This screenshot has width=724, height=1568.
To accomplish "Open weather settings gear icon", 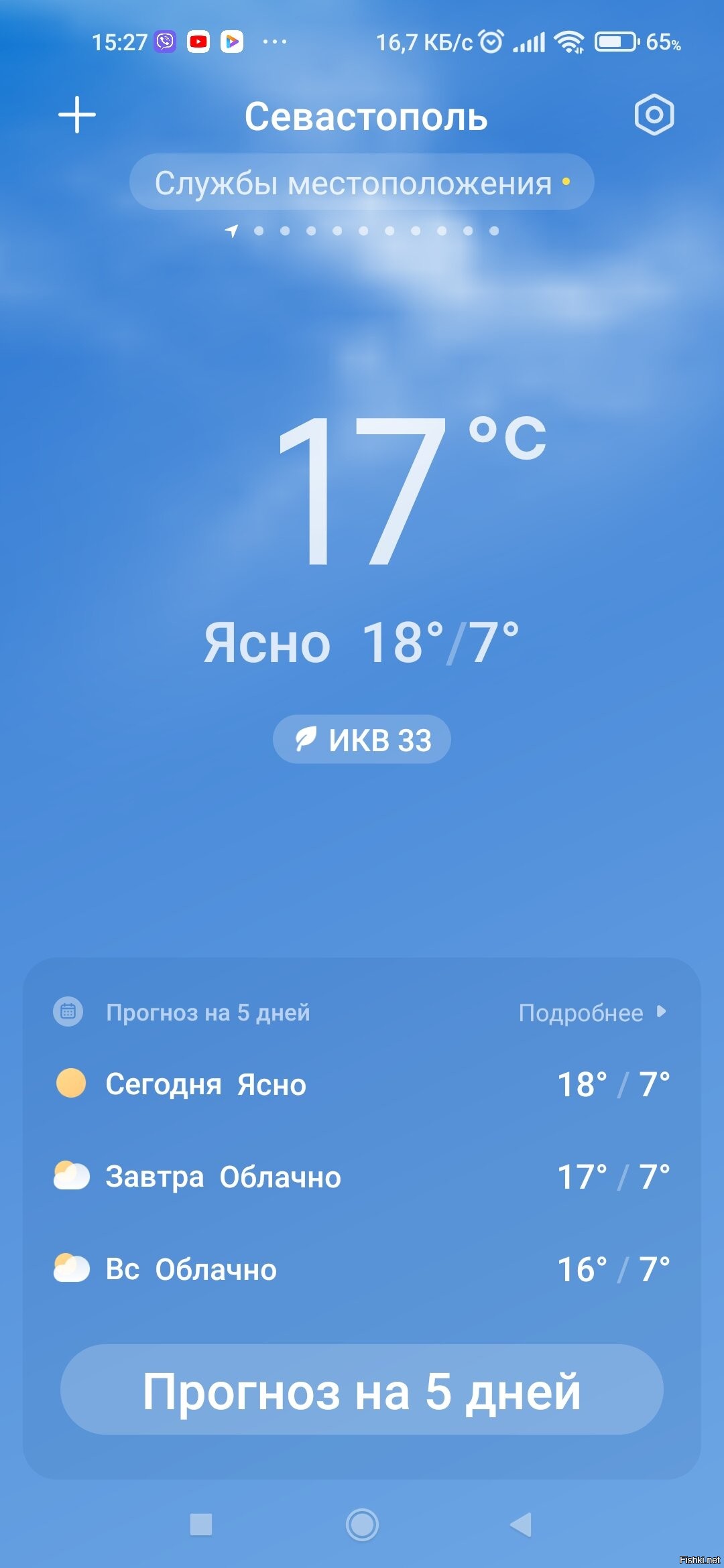I will click(x=654, y=115).
